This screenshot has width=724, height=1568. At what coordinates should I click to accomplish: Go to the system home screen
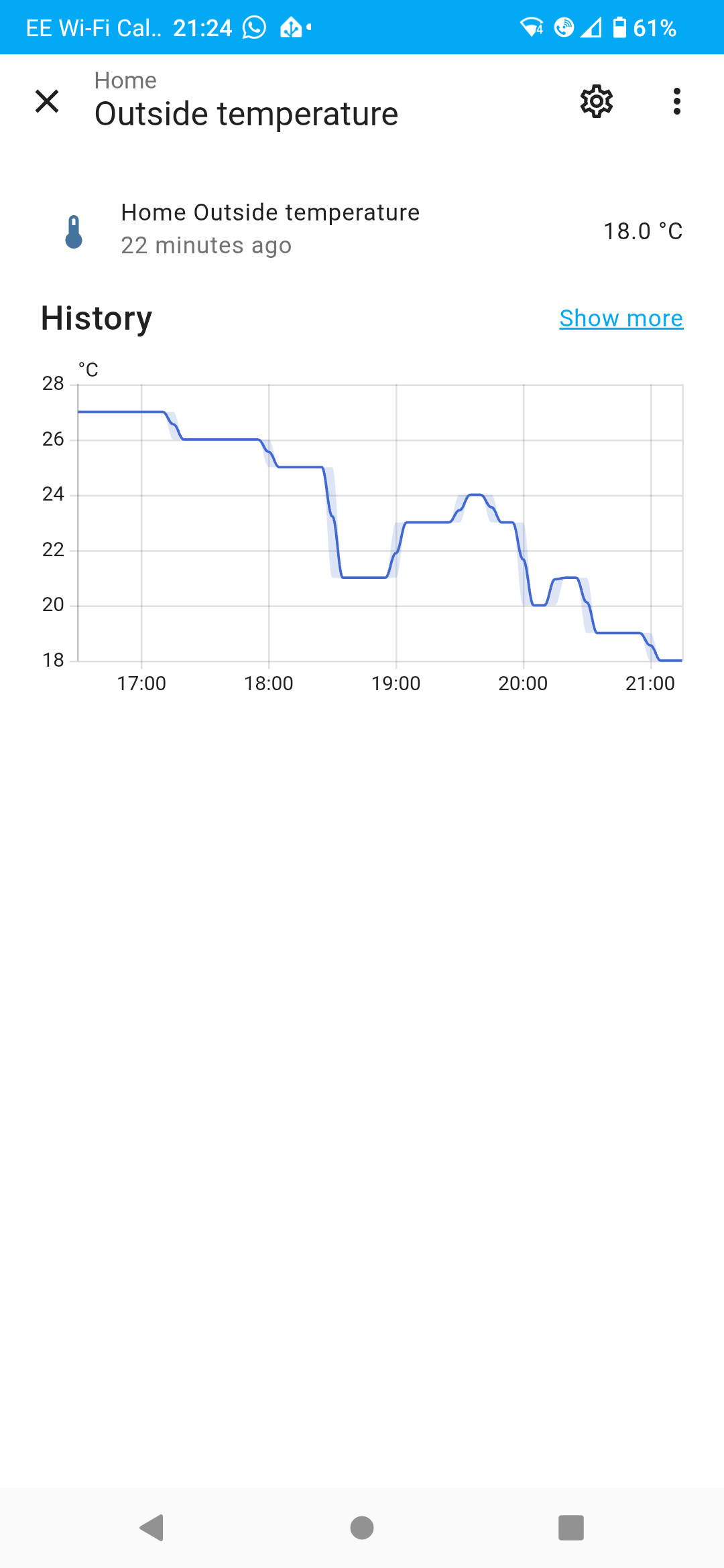point(362,1528)
